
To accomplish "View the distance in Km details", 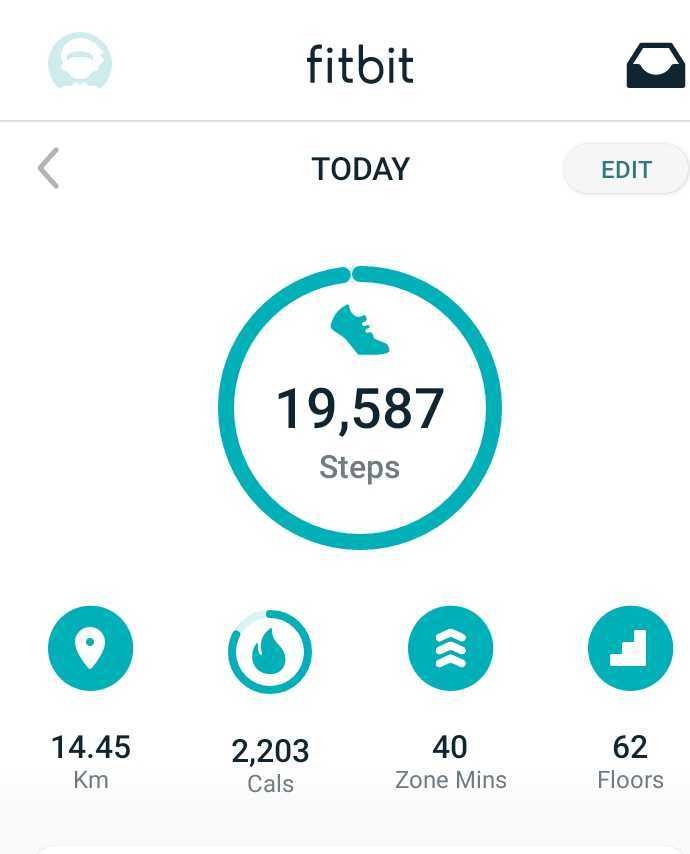I will click(91, 649).
